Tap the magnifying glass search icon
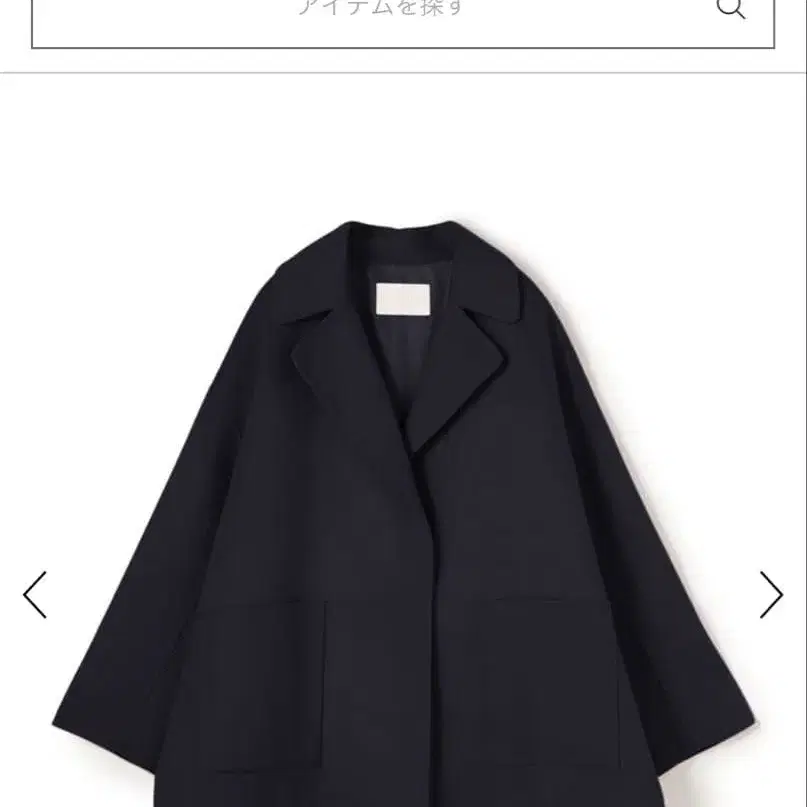Image resolution: width=807 pixels, height=807 pixels. click(x=731, y=8)
